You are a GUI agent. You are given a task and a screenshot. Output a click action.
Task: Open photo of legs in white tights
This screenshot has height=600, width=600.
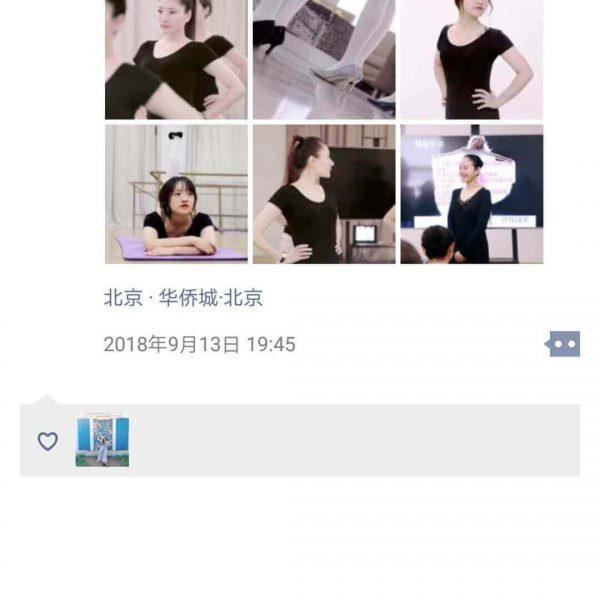(x=324, y=58)
